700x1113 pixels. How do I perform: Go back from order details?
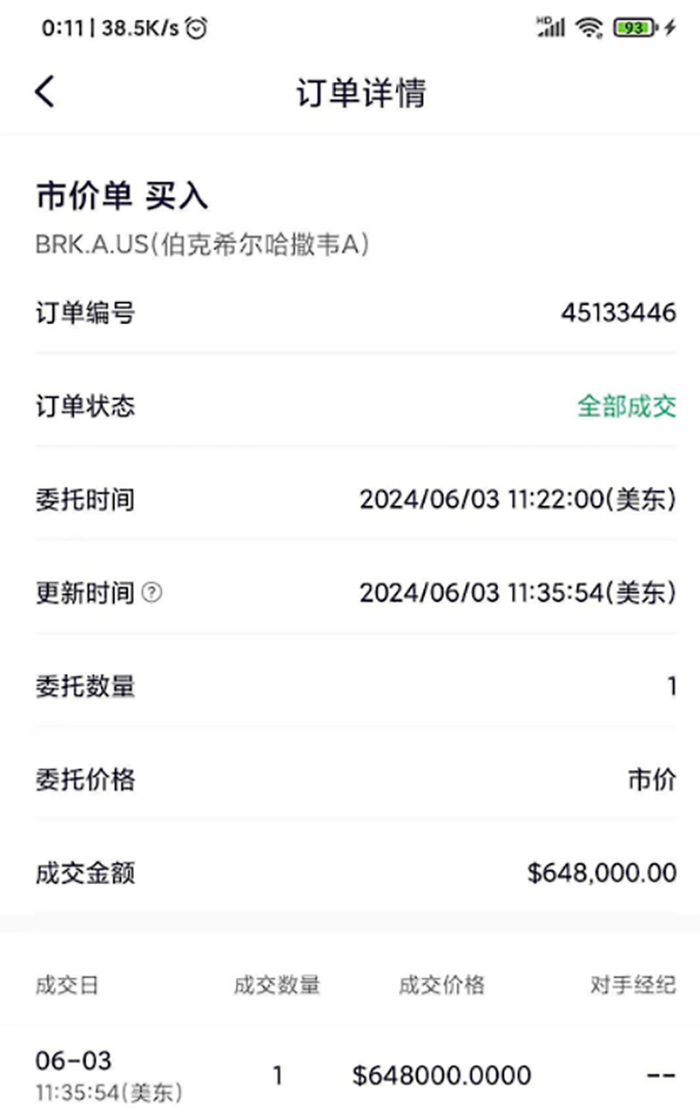tap(45, 92)
